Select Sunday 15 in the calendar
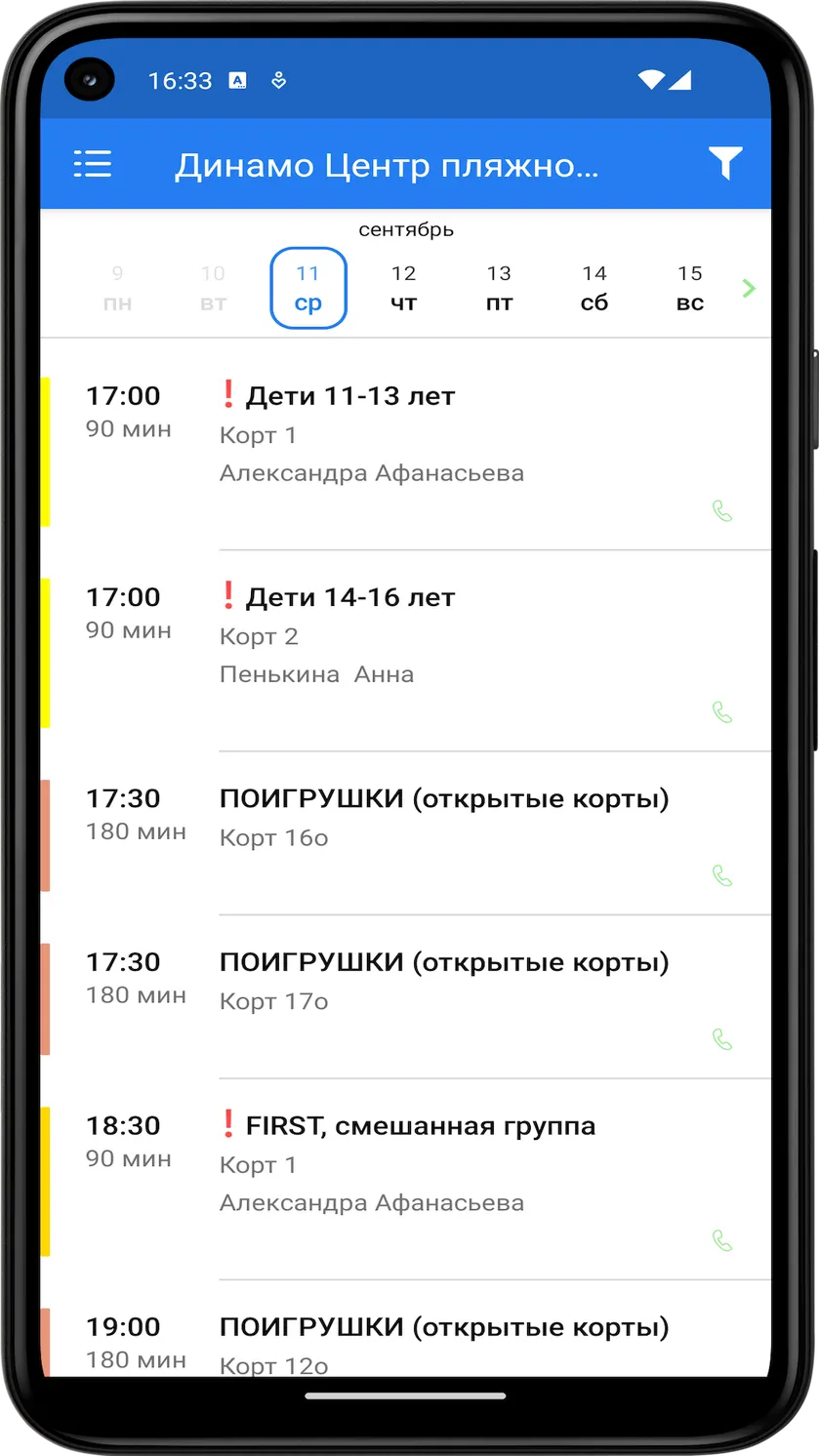 (x=690, y=288)
